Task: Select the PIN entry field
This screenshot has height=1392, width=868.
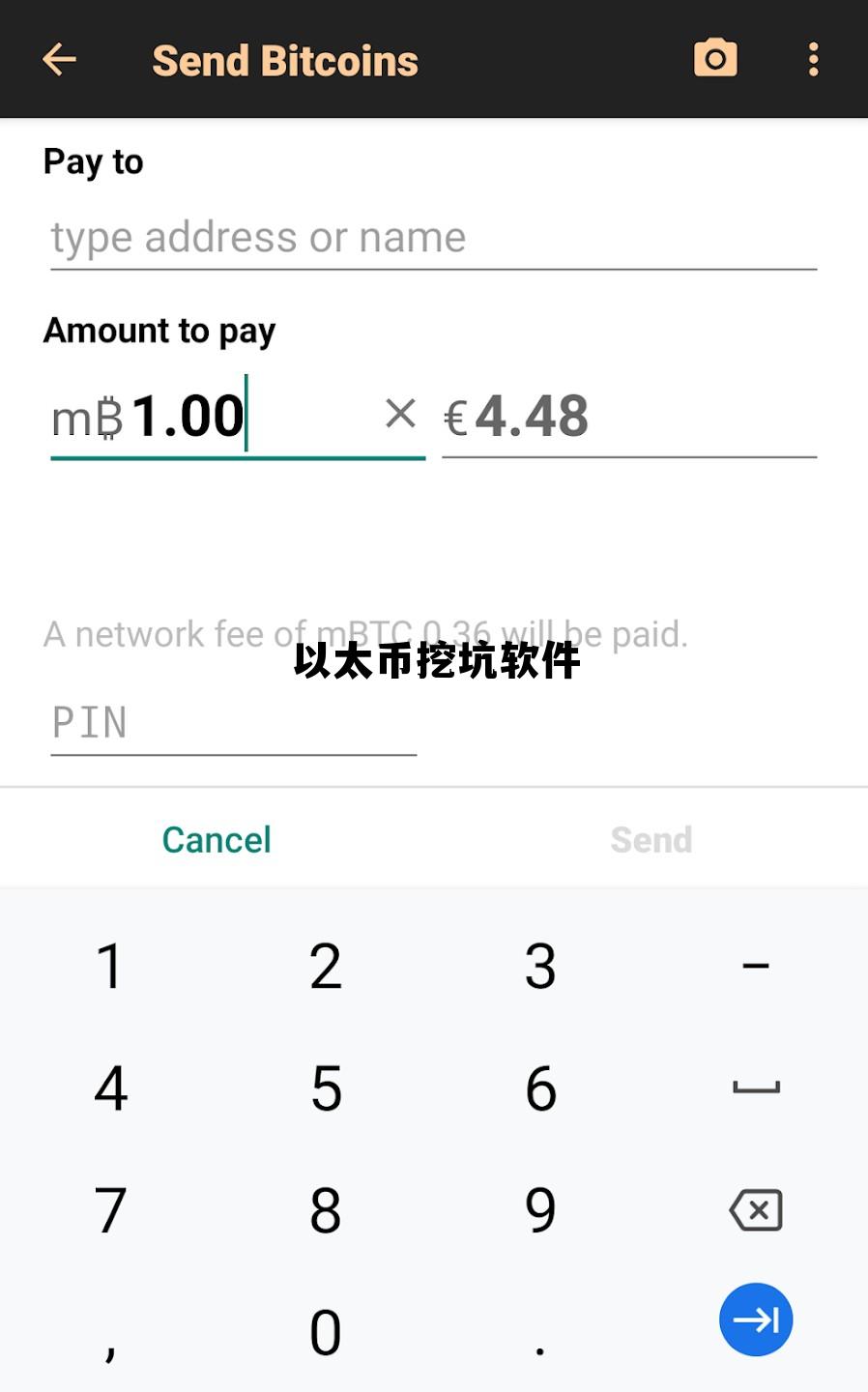Action: tap(232, 722)
